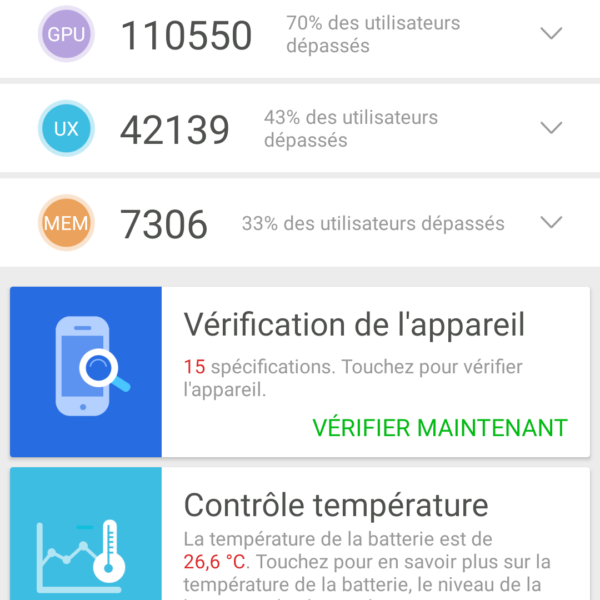Expand the UX score details
Image resolution: width=600 pixels, height=600 pixels.
551,128
